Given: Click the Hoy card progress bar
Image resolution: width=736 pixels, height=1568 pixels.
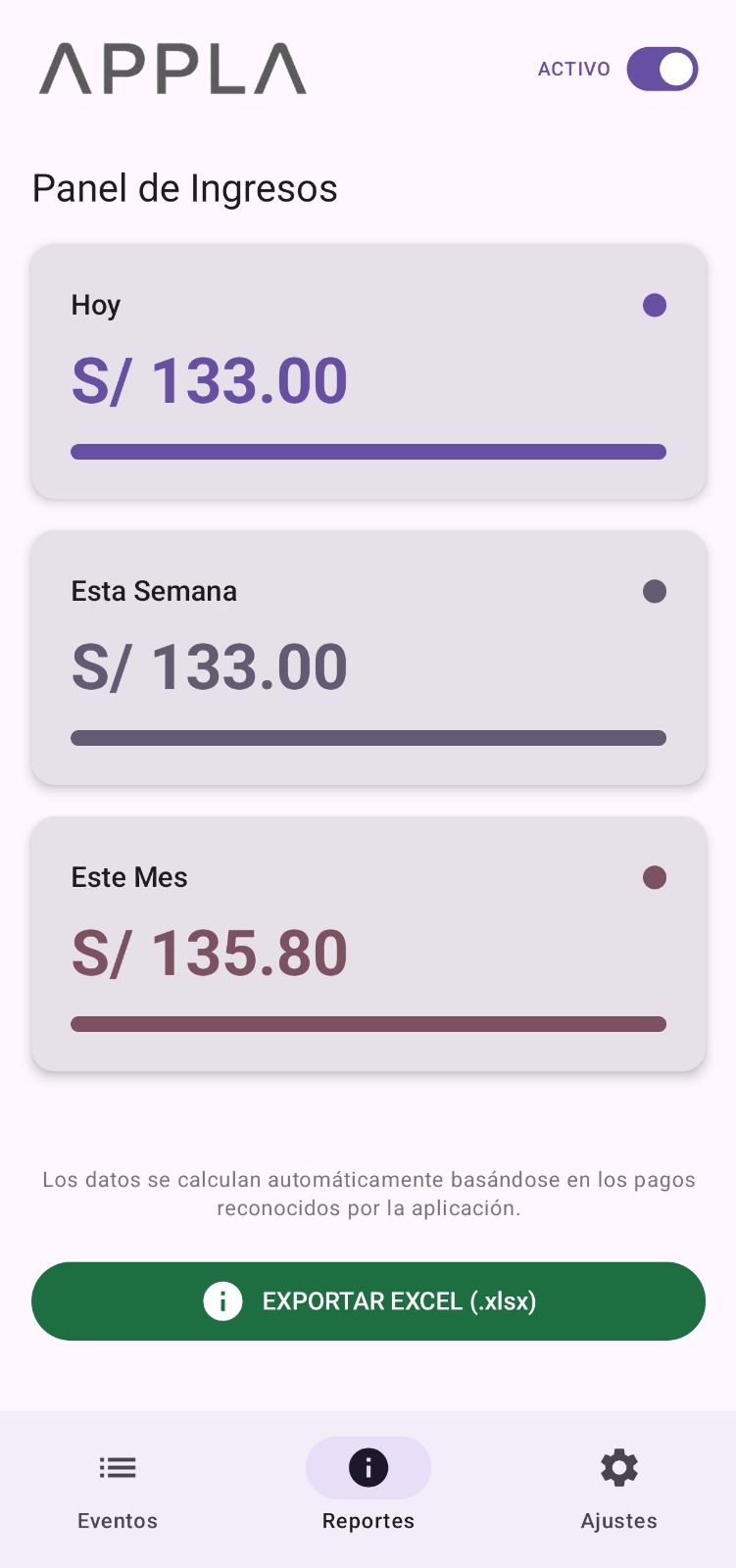Looking at the screenshot, I should click(368, 452).
